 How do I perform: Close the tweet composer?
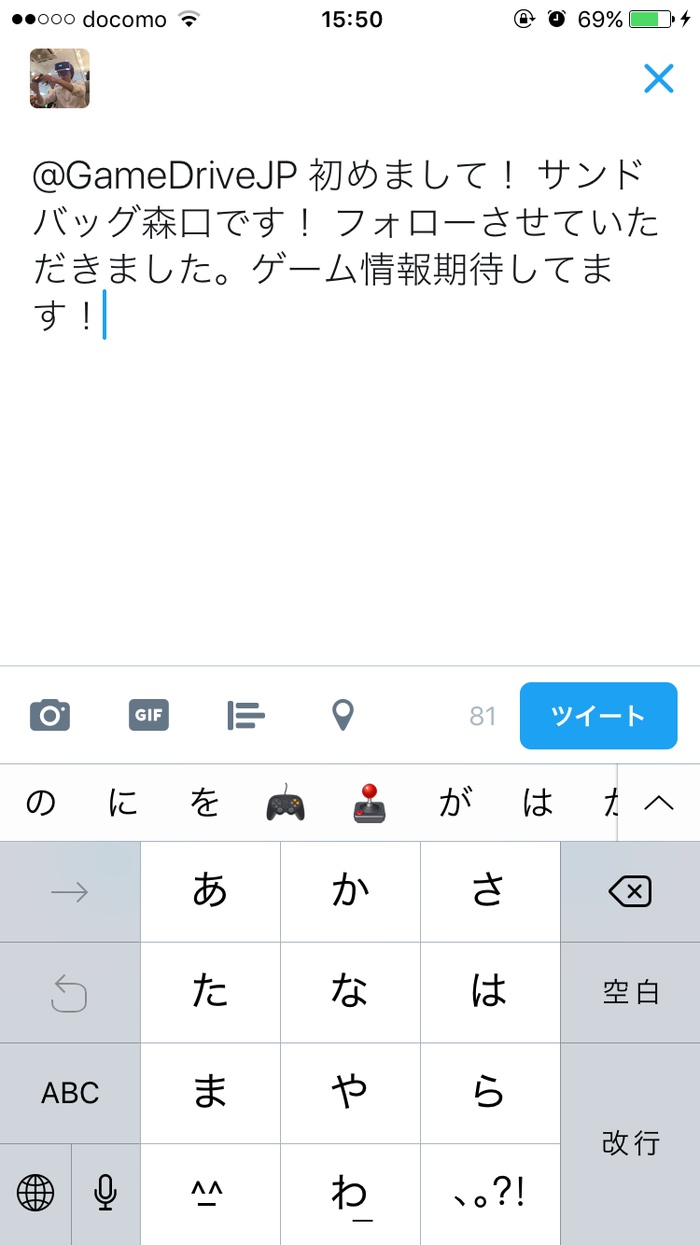click(x=658, y=78)
